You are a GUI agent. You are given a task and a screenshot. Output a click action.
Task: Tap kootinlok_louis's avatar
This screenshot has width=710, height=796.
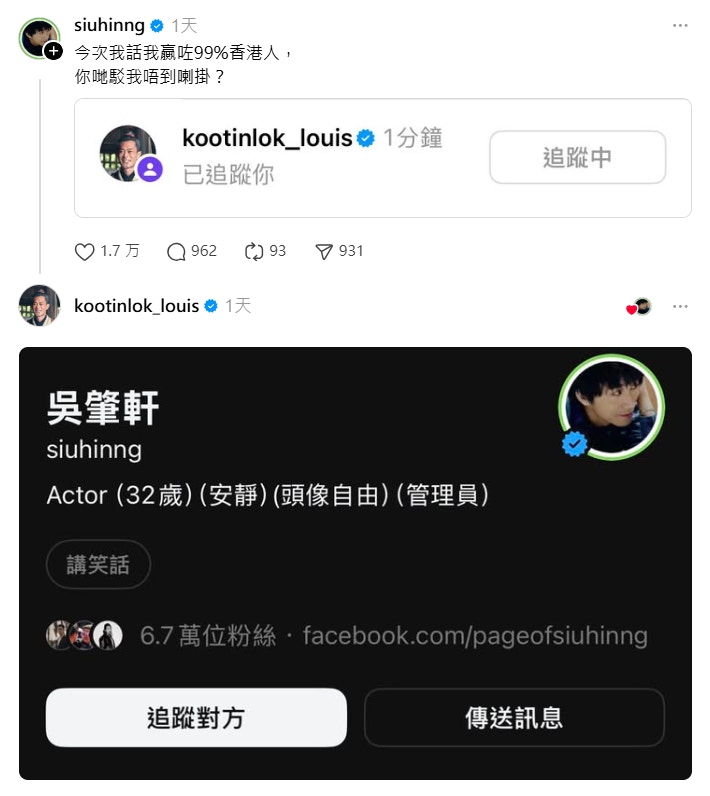click(x=40, y=306)
